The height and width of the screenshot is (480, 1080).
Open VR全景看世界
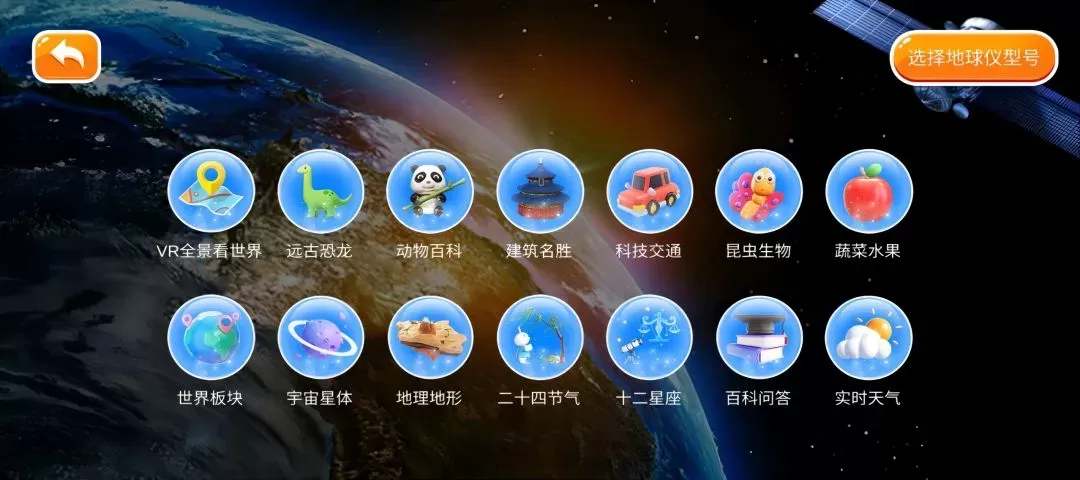(210, 192)
